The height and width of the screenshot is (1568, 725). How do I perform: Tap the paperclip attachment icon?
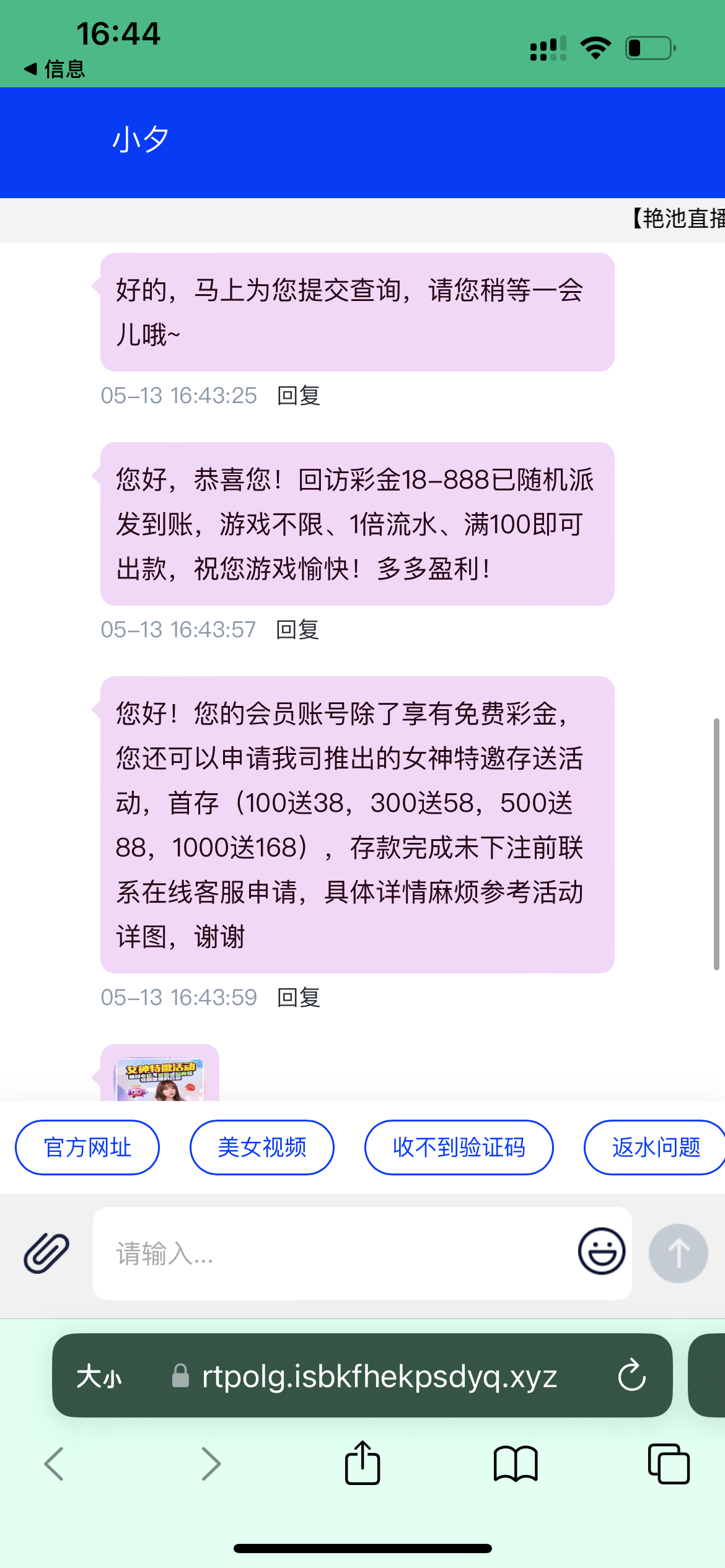46,1252
